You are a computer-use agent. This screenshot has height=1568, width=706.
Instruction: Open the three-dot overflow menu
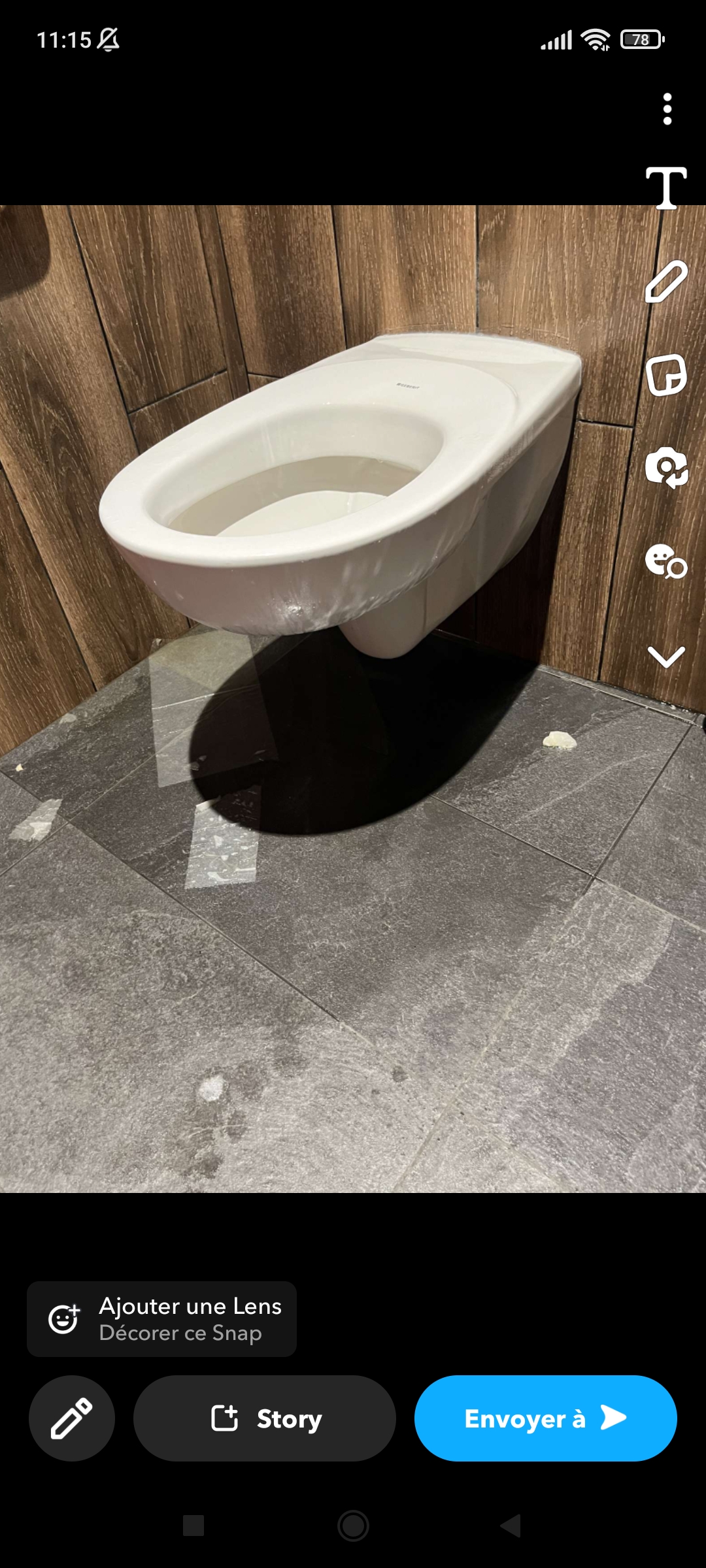point(667,109)
